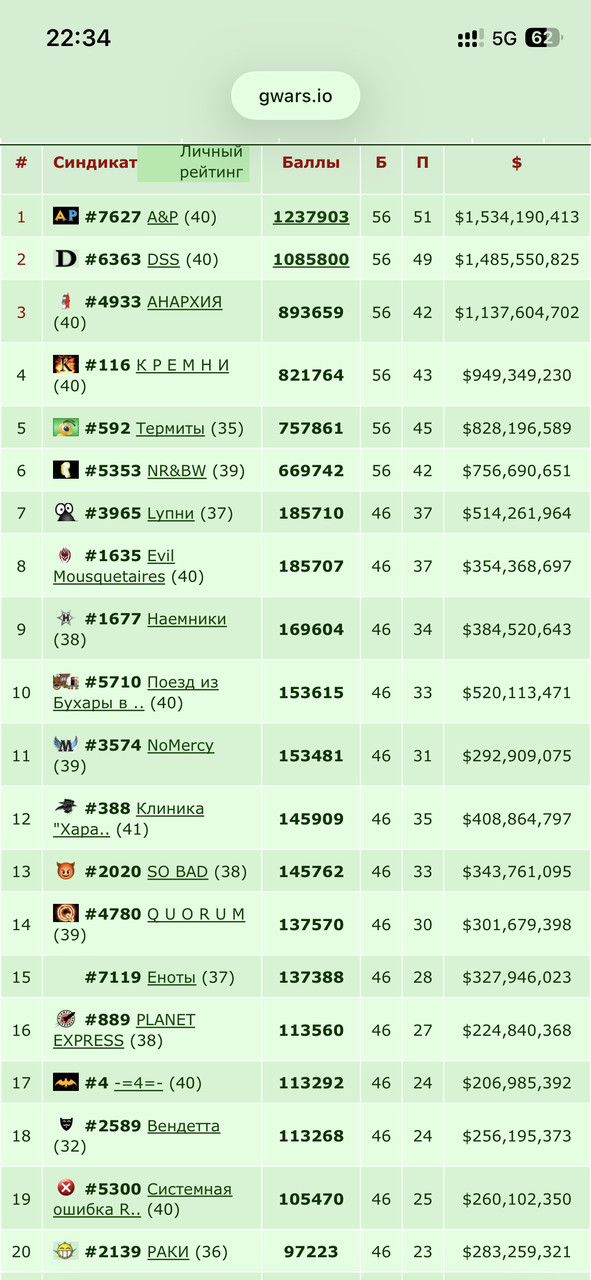Open the Еноты syndicate link
Screen dimensions: 591x1280
[x=171, y=977]
